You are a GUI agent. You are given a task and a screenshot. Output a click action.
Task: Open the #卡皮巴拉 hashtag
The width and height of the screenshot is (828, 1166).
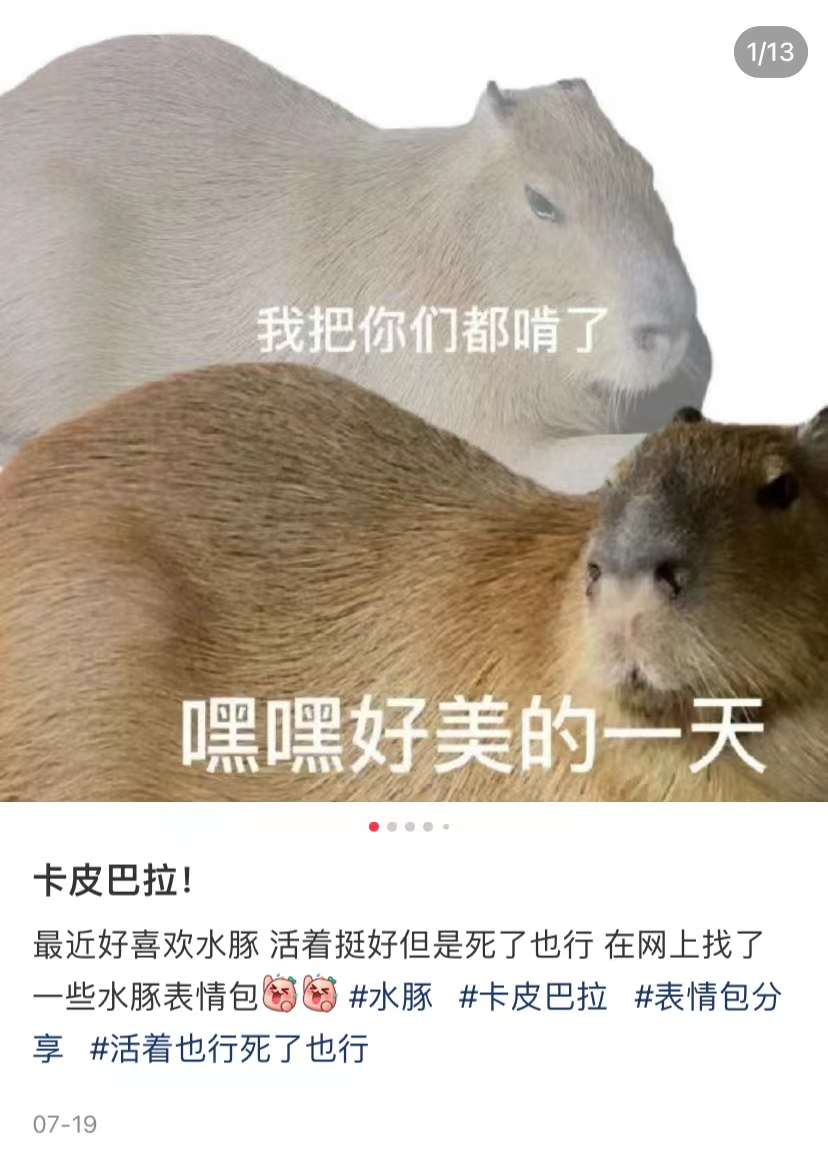pyautogui.click(x=533, y=997)
